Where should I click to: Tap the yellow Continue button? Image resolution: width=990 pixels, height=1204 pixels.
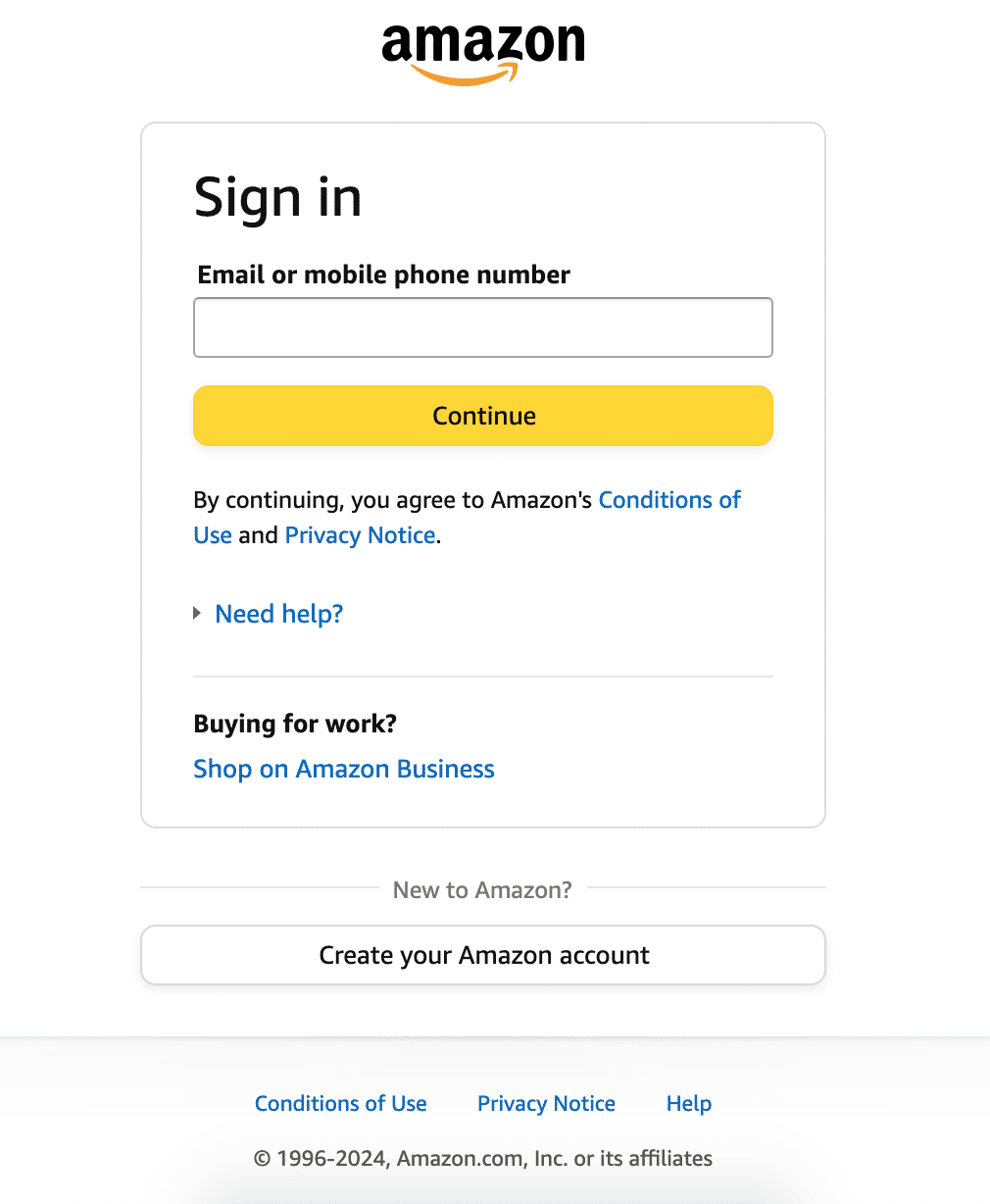[482, 416]
